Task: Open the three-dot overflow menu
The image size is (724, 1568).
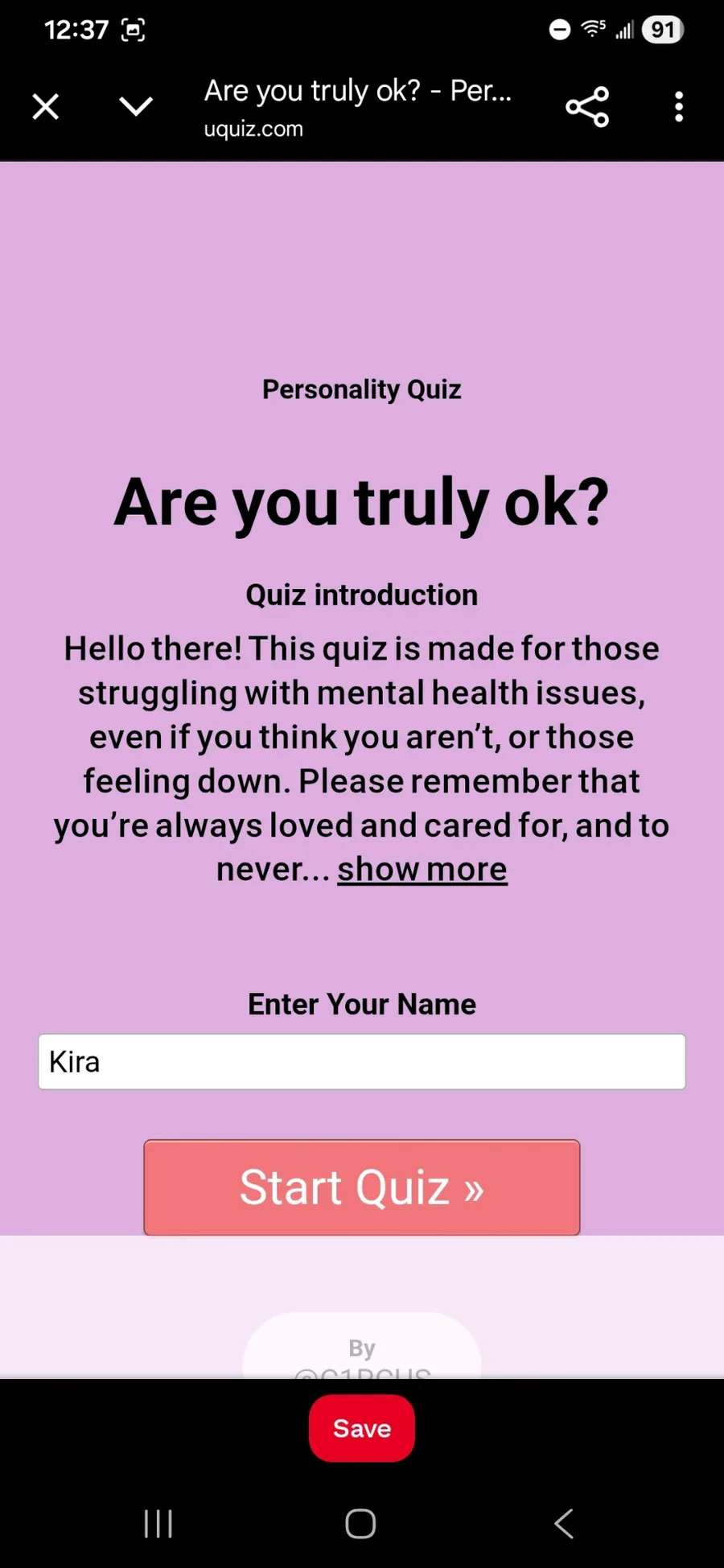Action: click(x=679, y=106)
